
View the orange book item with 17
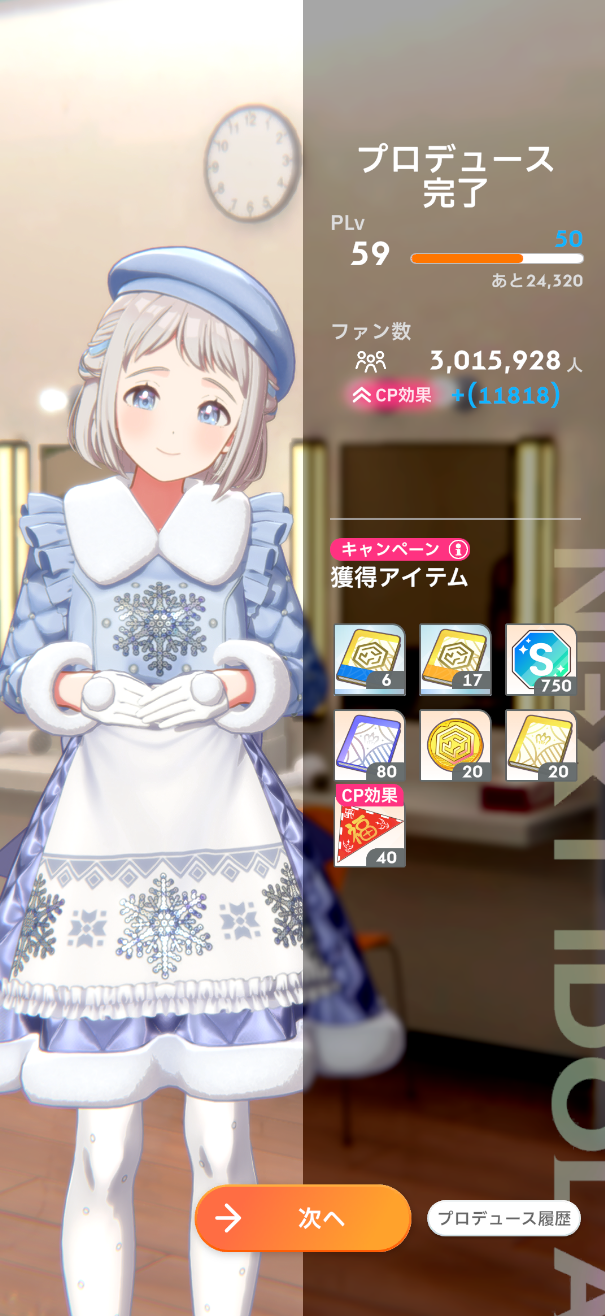455,658
